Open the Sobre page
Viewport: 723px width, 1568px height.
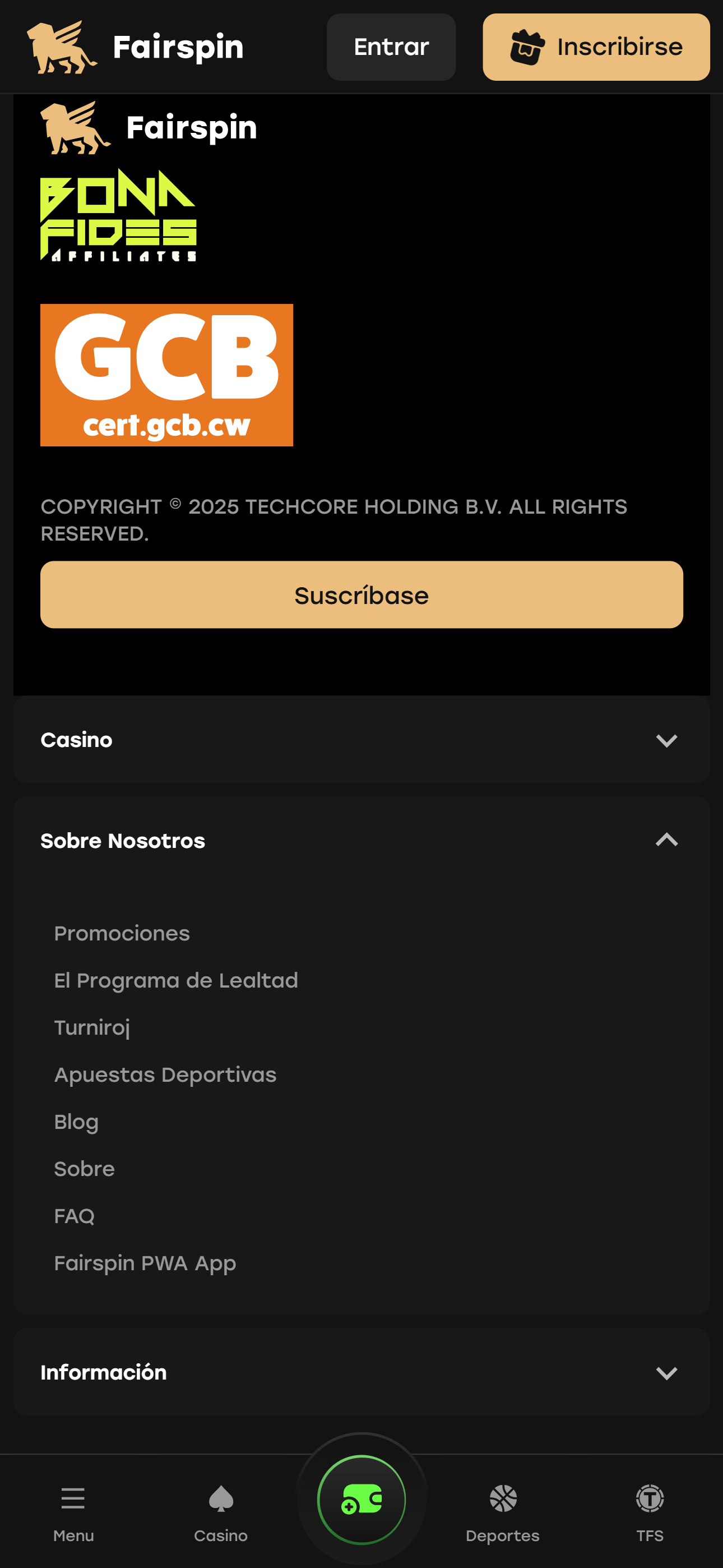(84, 1169)
